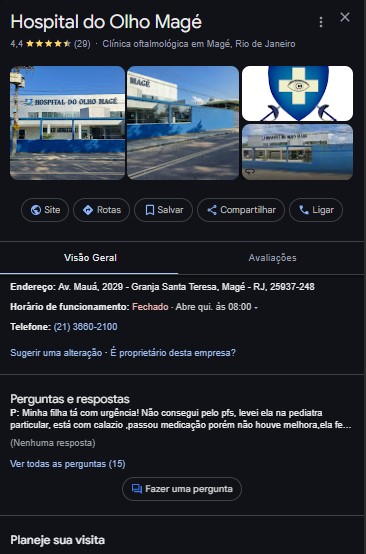Open the side street view photo
366x554 pixels.
pos(183,123)
